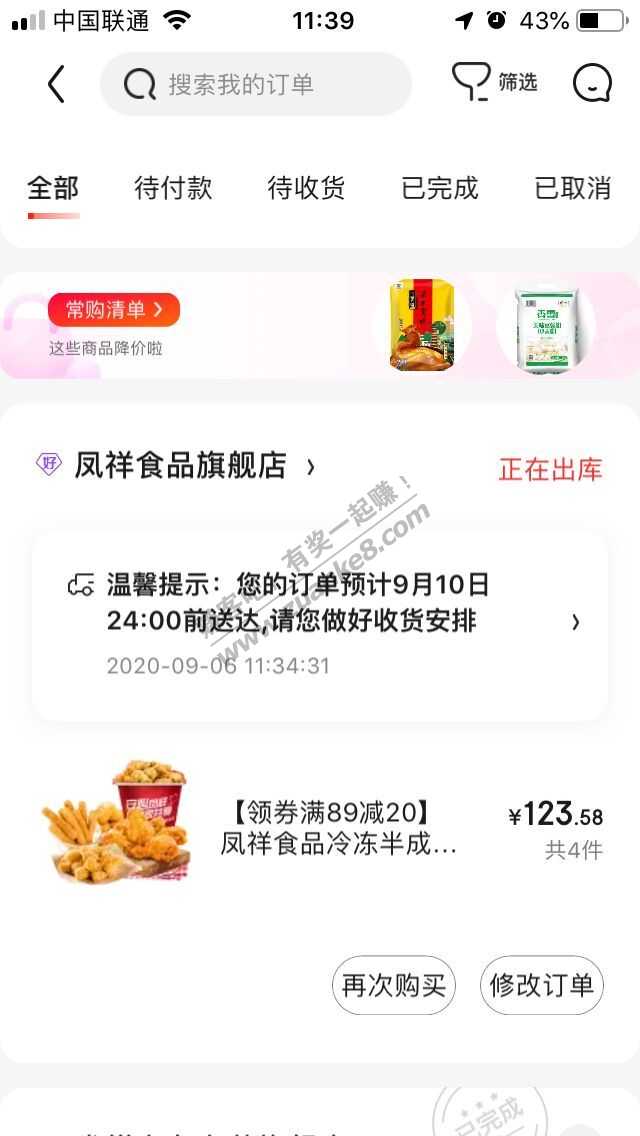
Task: Tap the 搜索我的订单 search box
Action: pyautogui.click(x=256, y=84)
